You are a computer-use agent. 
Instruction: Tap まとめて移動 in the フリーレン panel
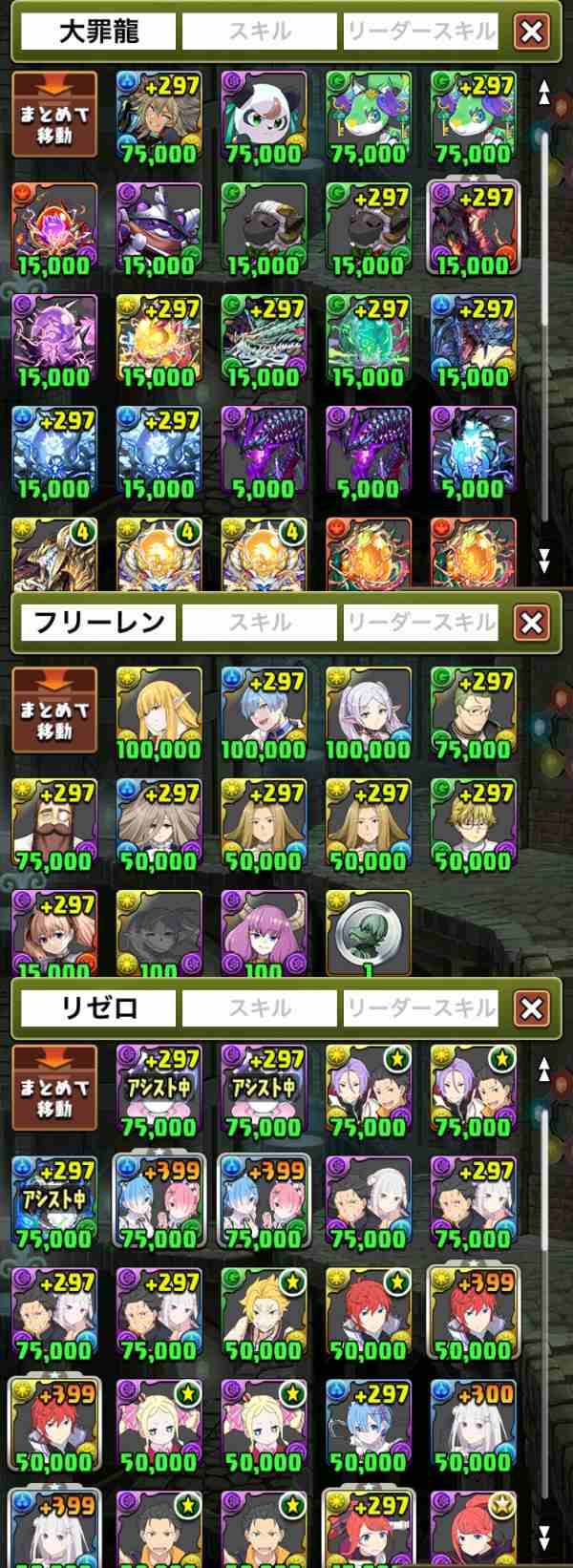tap(54, 709)
